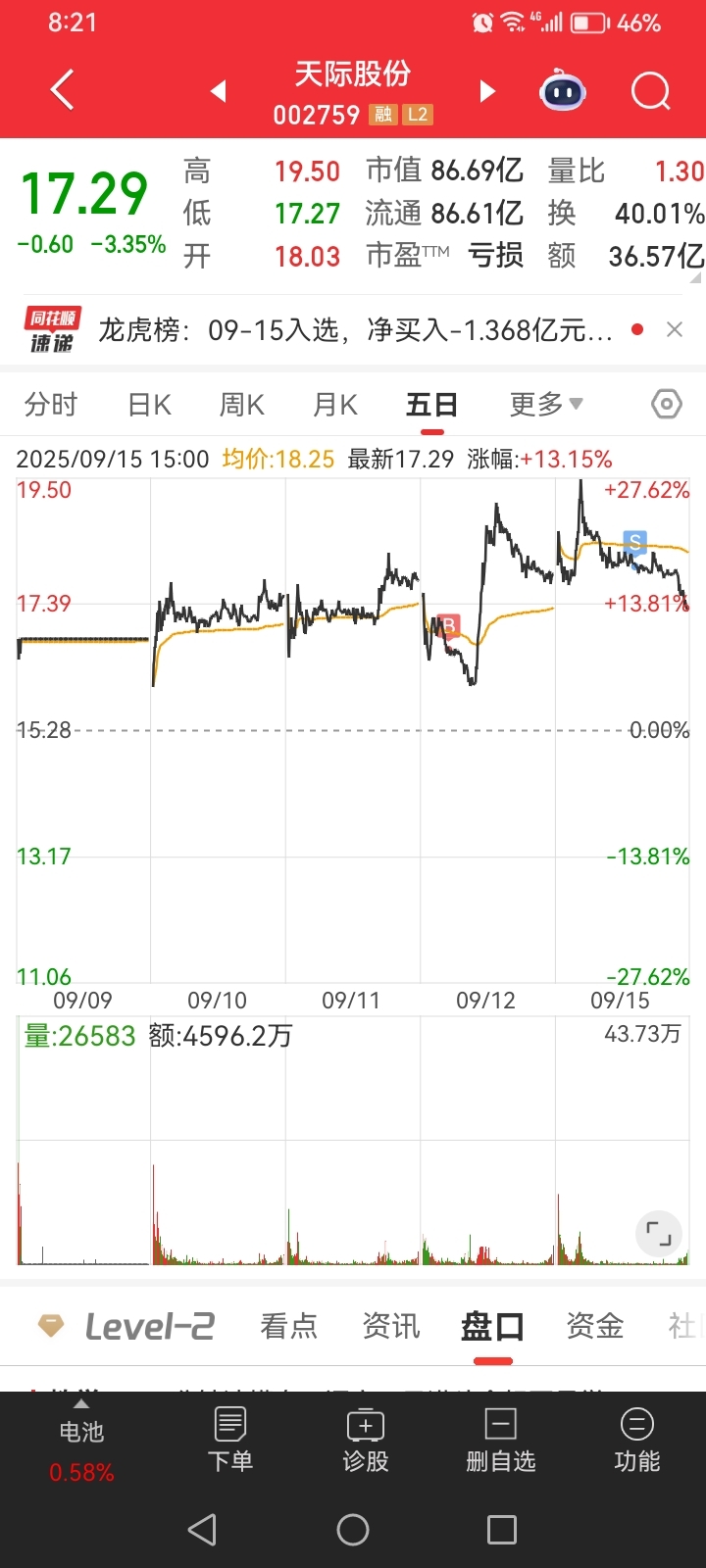Switch to the 月K chart tab

(334, 405)
